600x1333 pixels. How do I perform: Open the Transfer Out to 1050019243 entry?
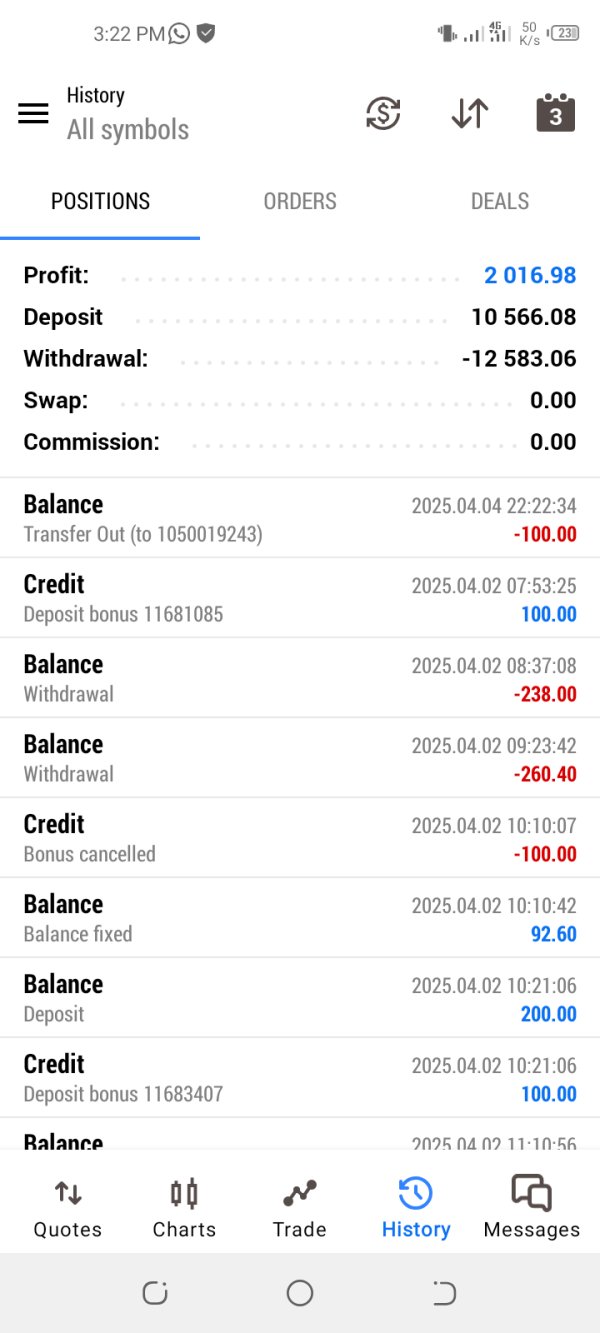click(300, 518)
